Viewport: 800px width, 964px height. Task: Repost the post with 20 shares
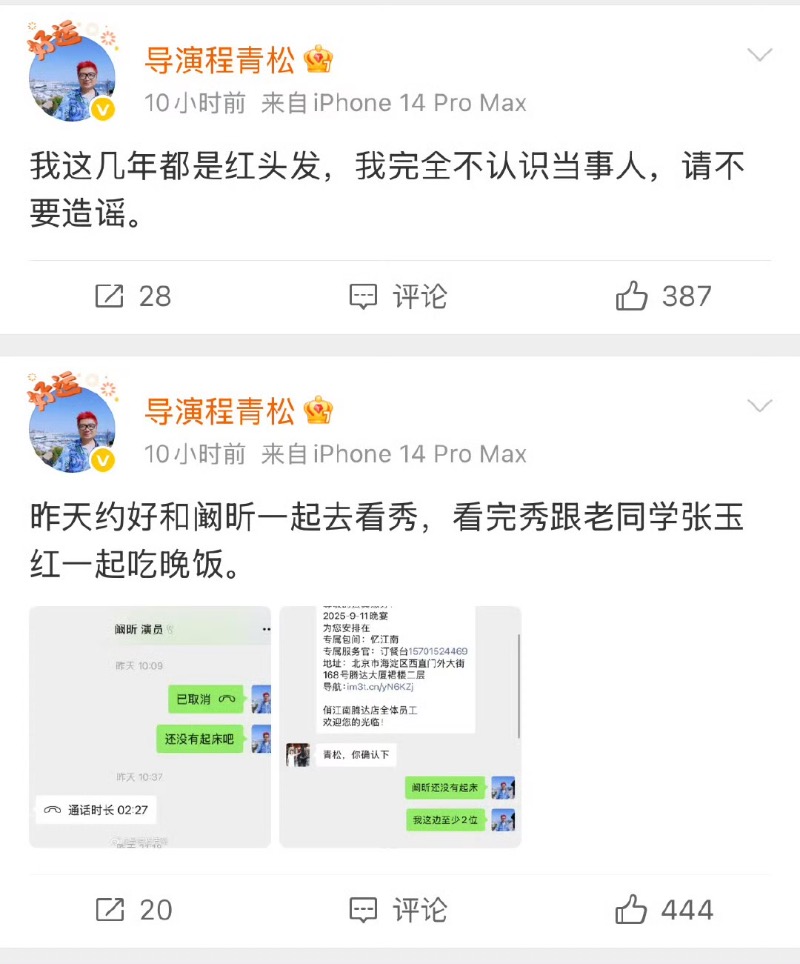pyautogui.click(x=133, y=909)
